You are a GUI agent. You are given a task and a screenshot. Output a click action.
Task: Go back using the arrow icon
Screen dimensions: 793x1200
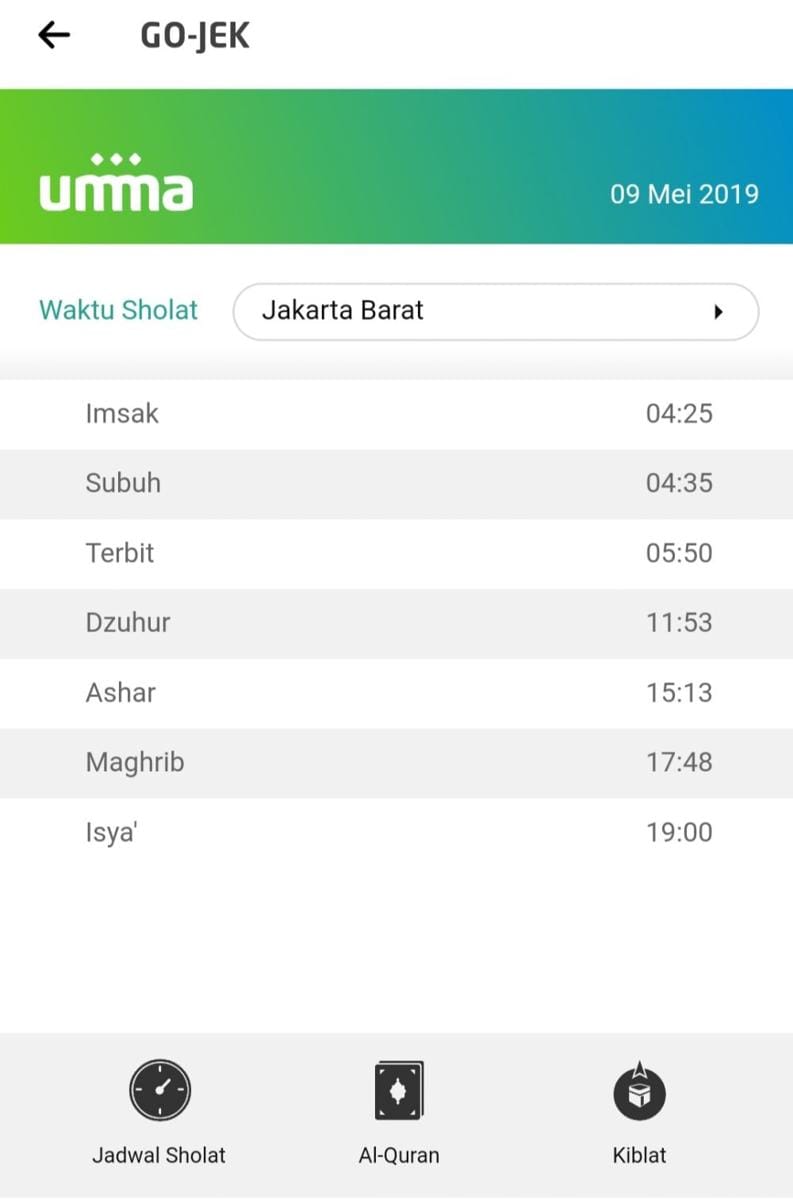(x=54, y=35)
